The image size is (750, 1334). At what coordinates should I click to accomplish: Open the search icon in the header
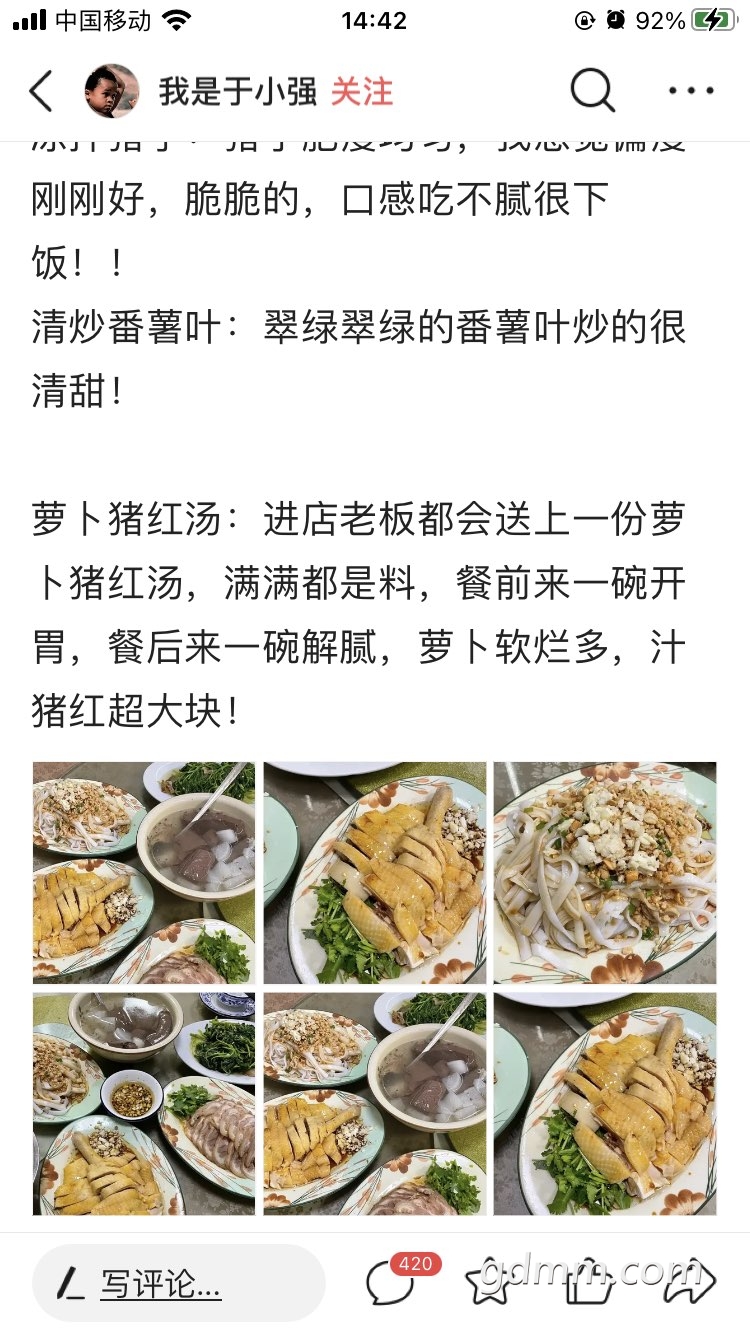tap(592, 92)
